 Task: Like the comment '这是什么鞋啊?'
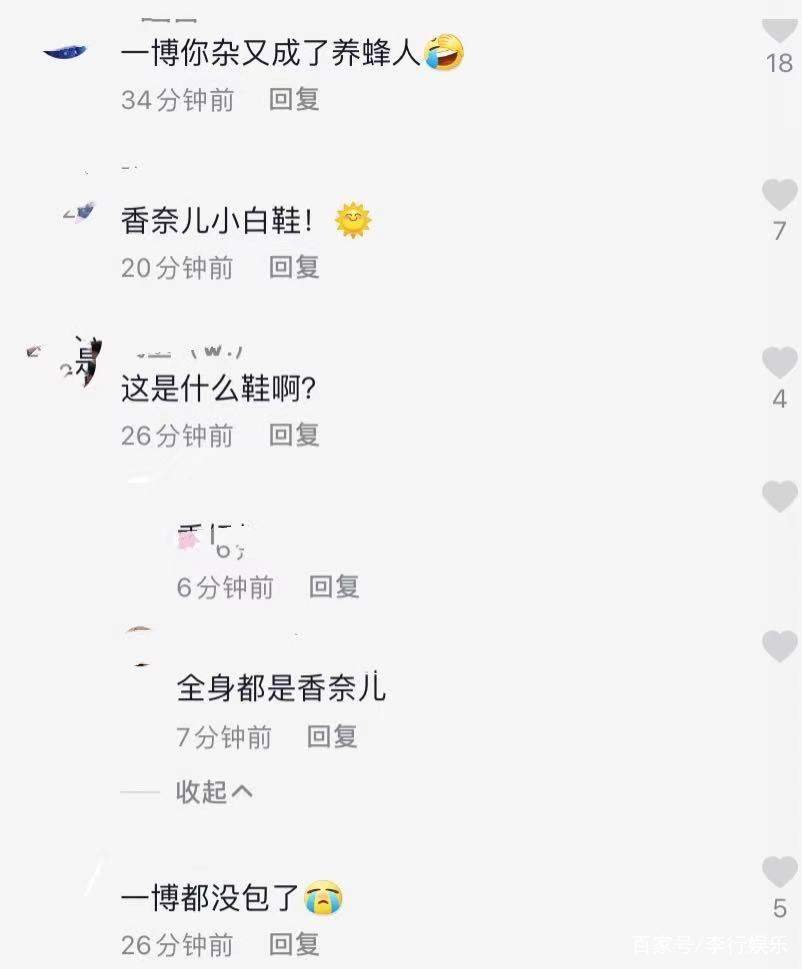(779, 362)
